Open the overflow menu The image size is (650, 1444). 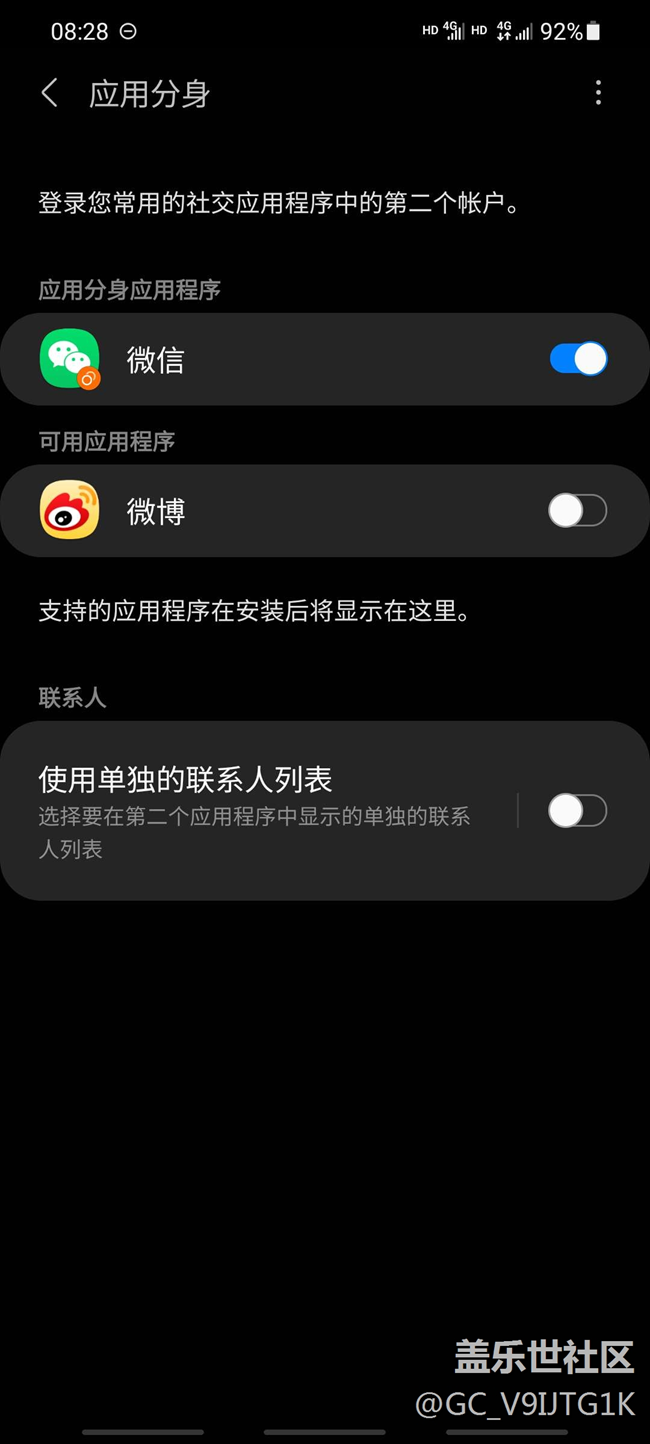pos(598,94)
